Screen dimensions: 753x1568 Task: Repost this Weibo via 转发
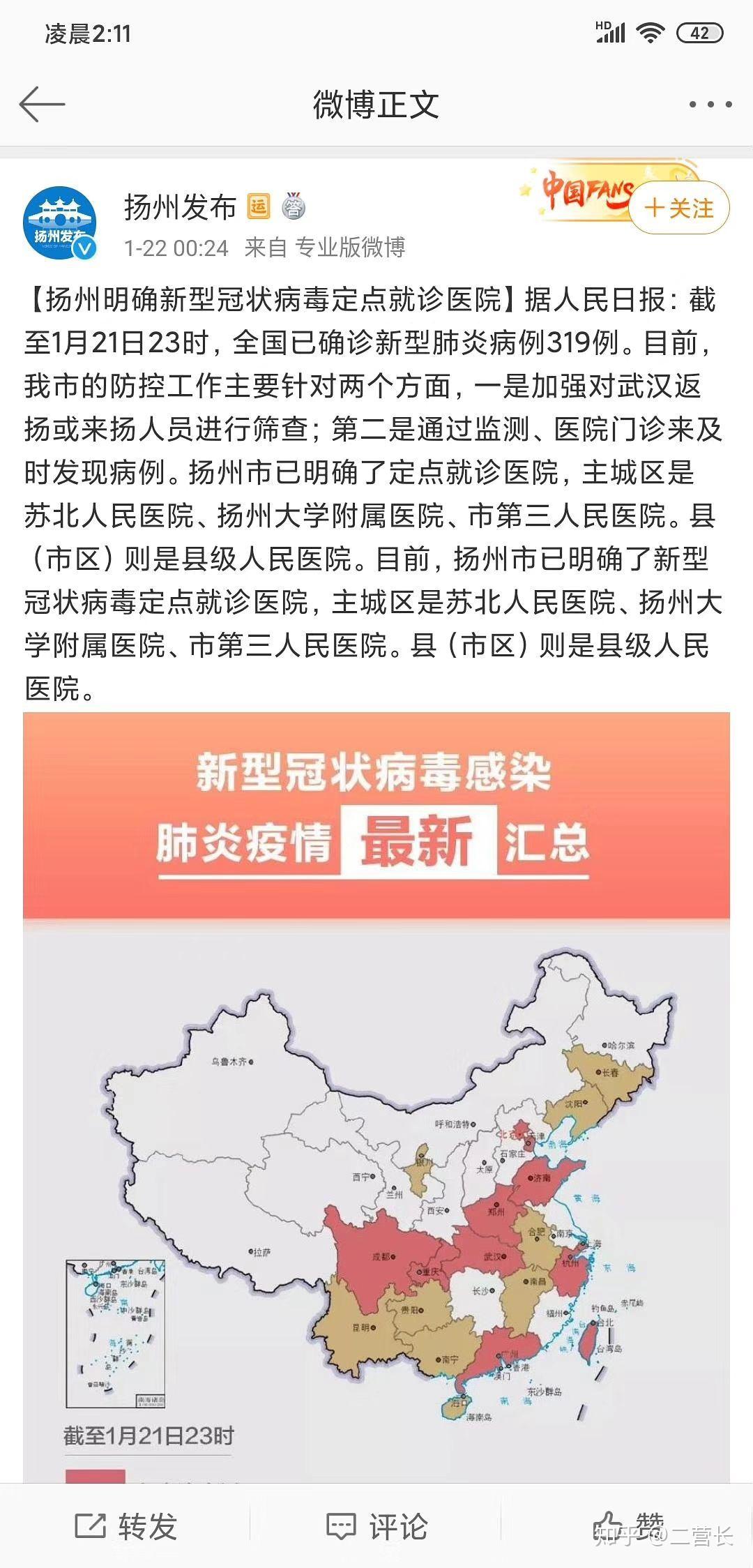tap(125, 1527)
